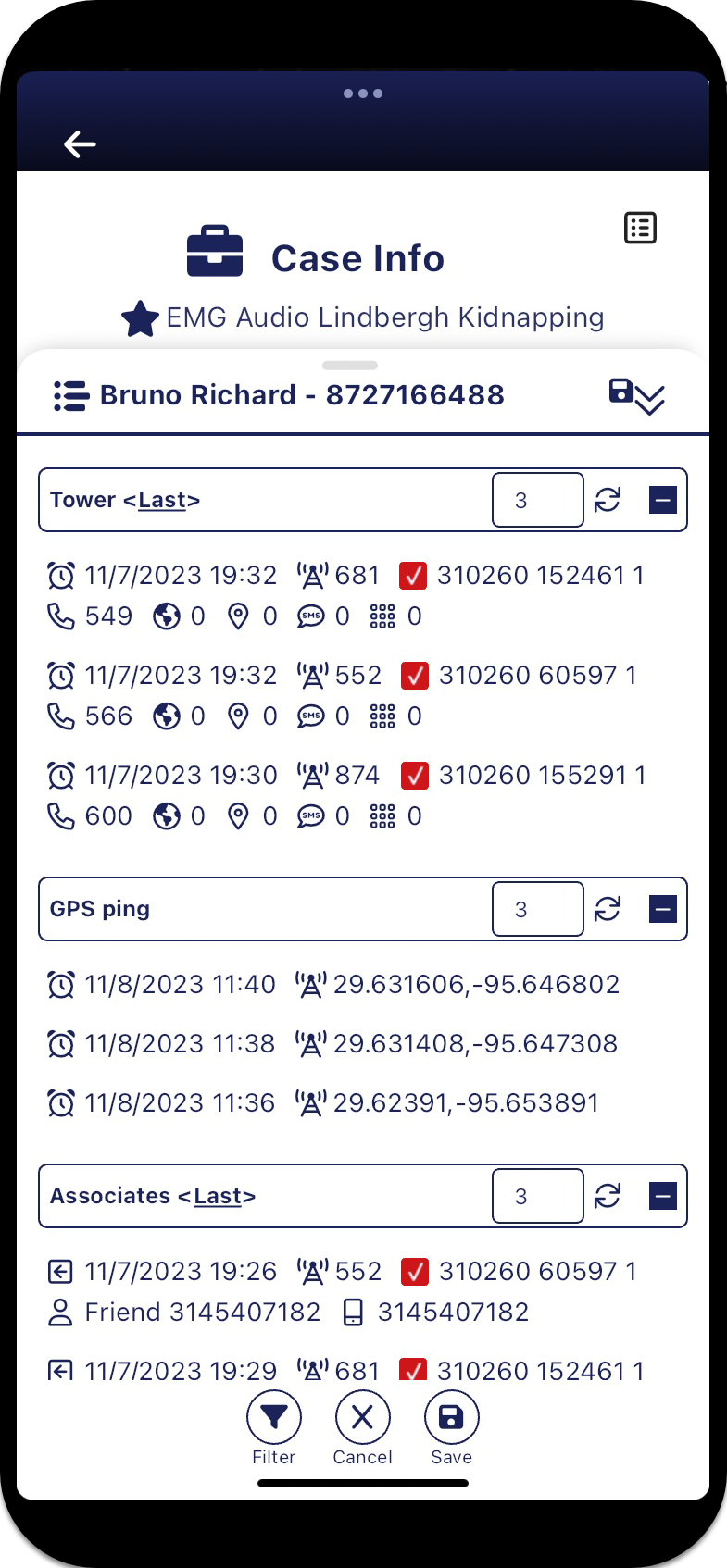Open the Filter button

click(274, 1418)
